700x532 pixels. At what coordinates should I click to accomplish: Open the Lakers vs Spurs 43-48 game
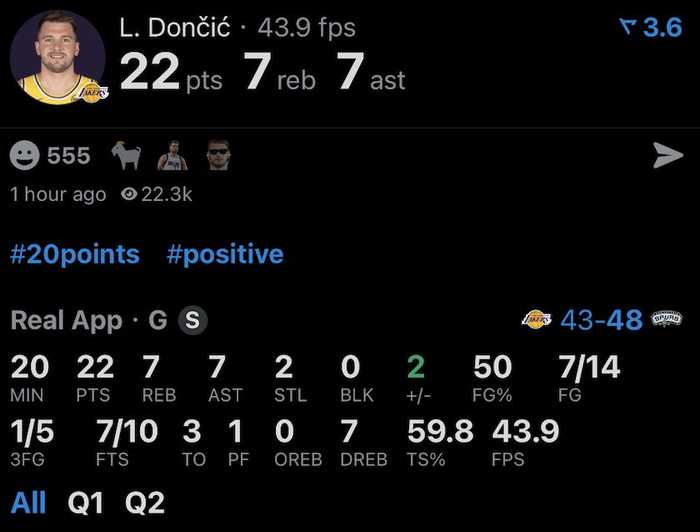pos(602,320)
